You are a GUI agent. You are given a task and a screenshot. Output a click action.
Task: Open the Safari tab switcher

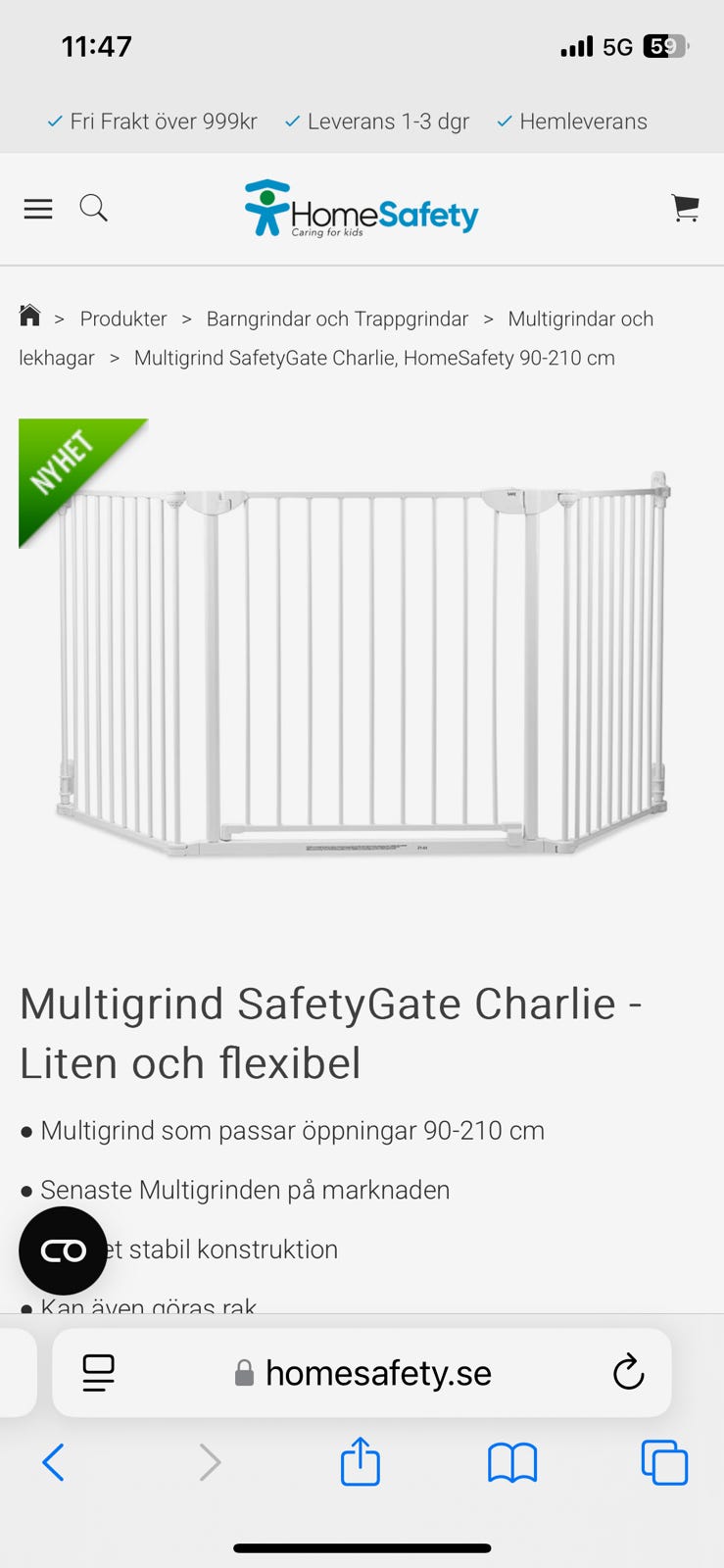(x=664, y=1461)
